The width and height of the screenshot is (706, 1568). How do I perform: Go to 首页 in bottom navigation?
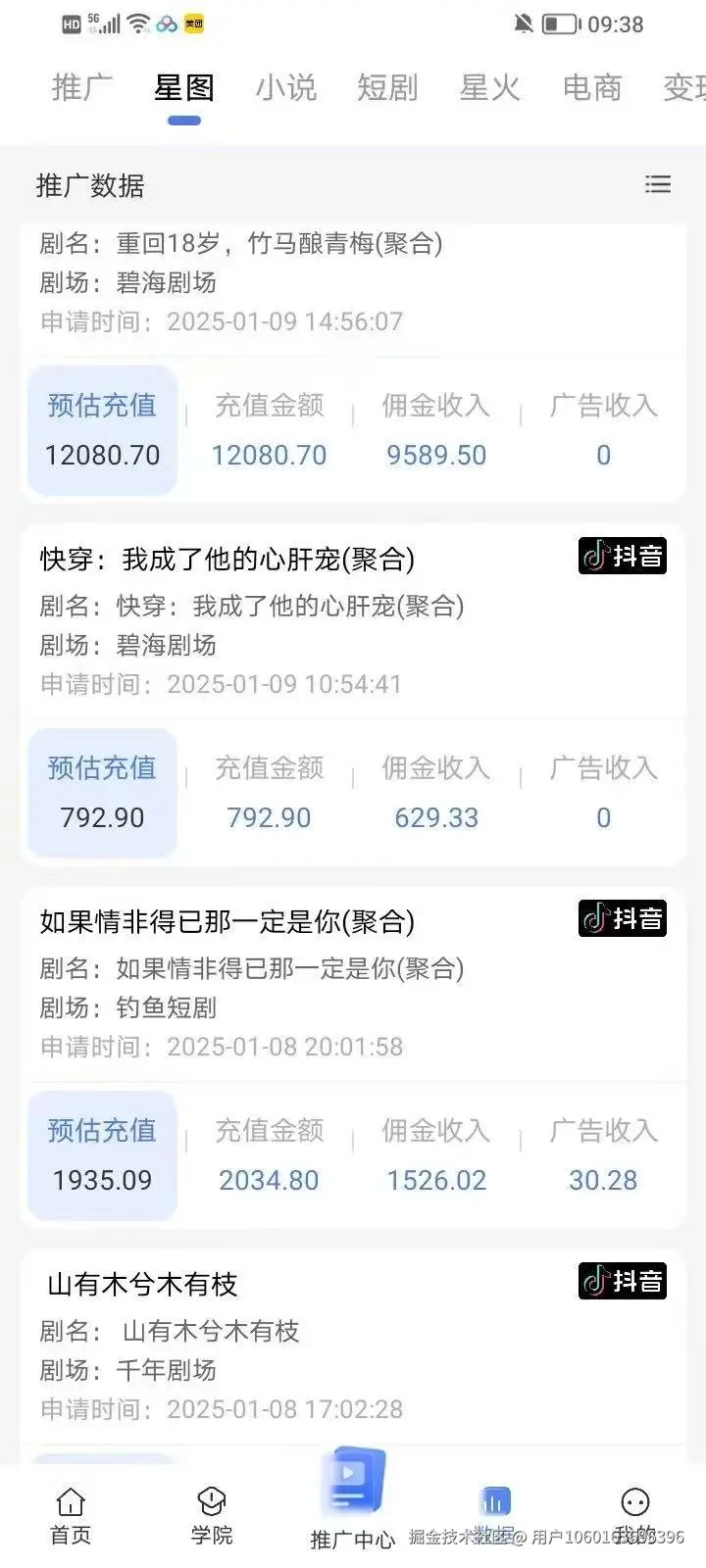point(71,1515)
